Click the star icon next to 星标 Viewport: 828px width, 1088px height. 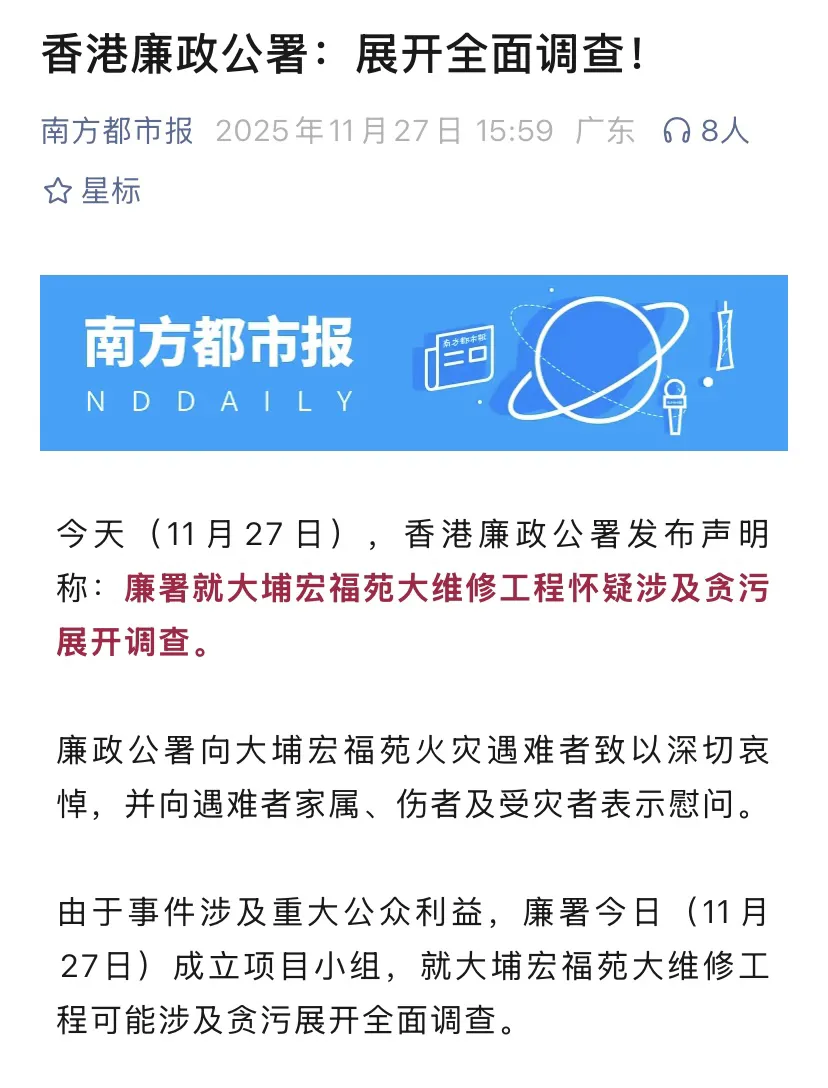pyautogui.click(x=56, y=188)
